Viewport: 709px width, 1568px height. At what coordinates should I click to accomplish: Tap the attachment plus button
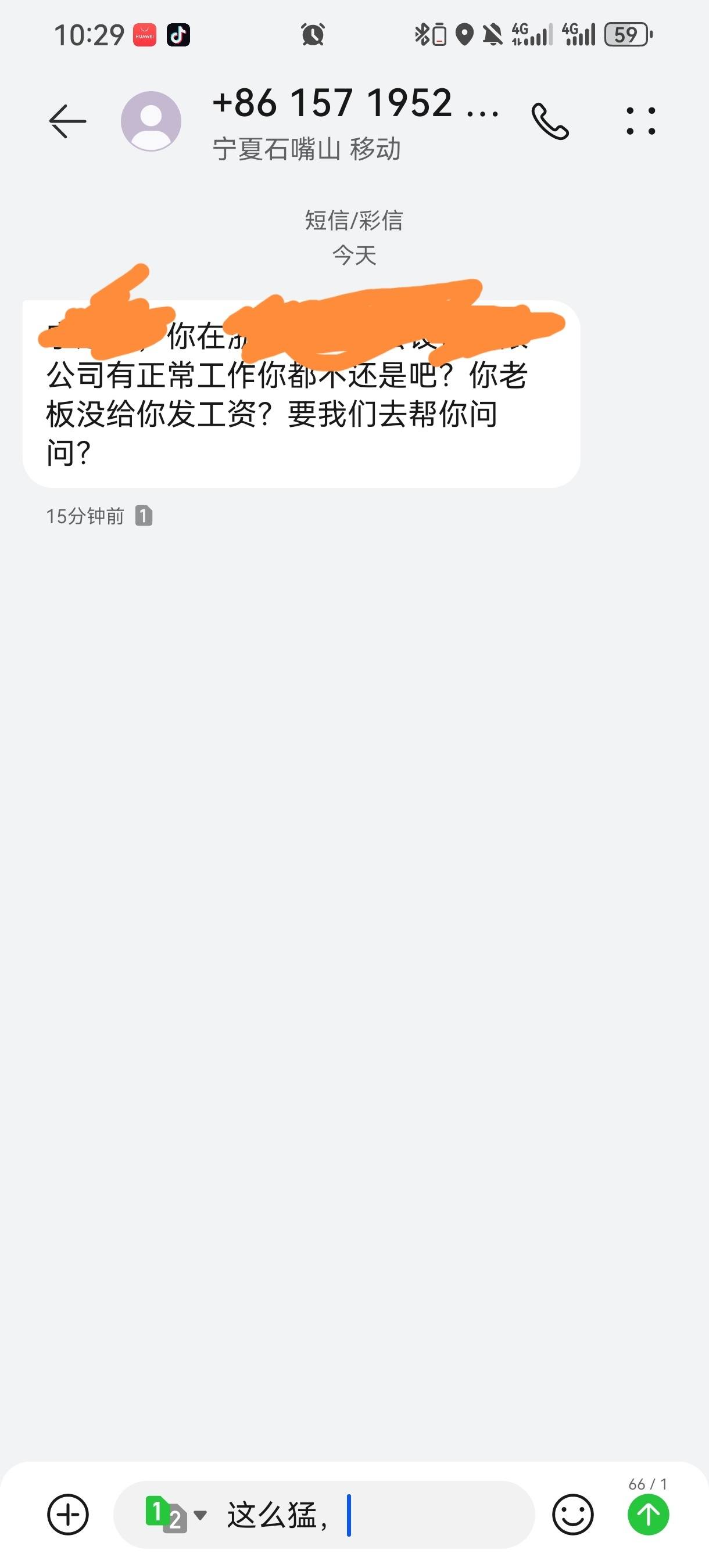[x=68, y=1515]
